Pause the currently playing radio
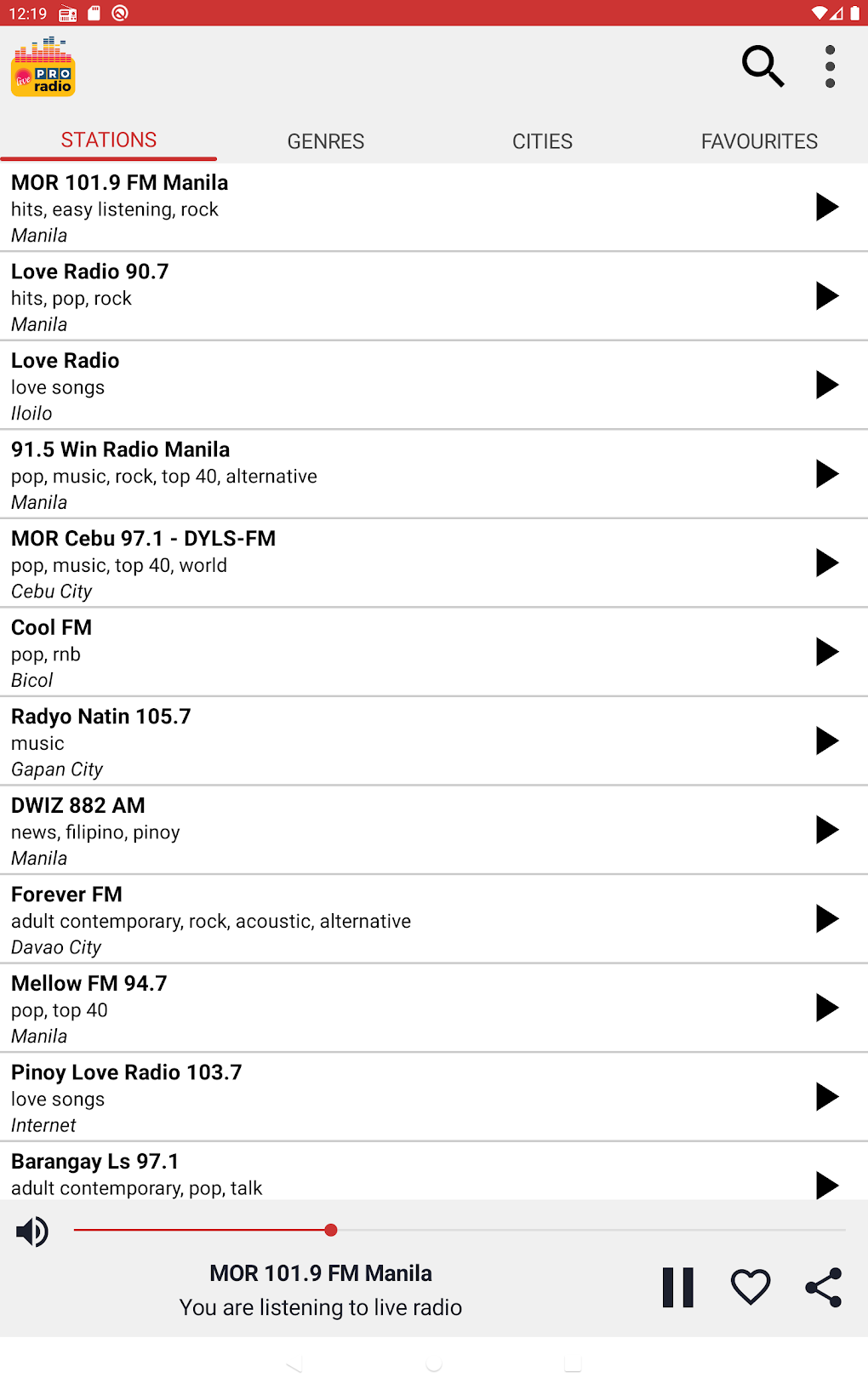The image size is (868, 1389). 678,1287
